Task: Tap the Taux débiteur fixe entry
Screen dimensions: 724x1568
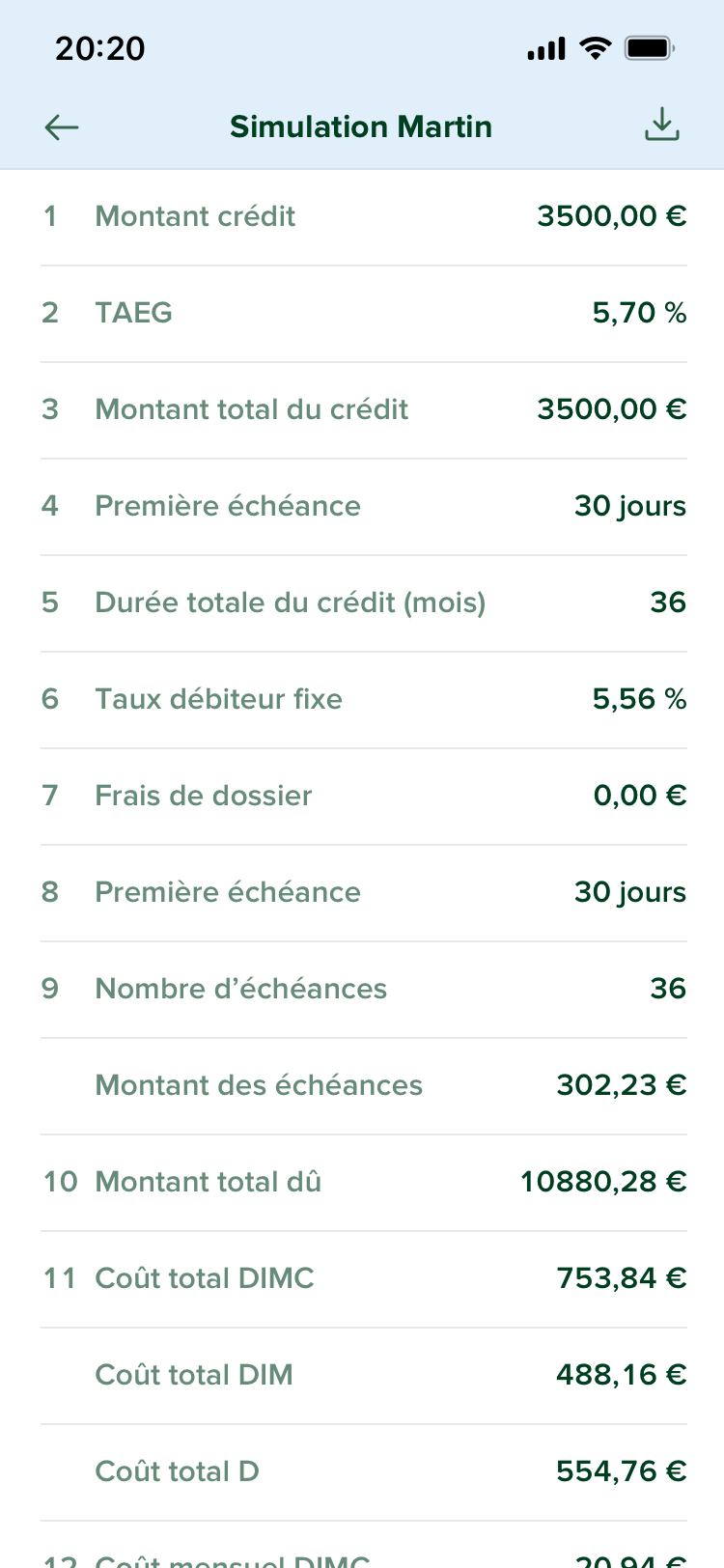Action: click(x=362, y=699)
